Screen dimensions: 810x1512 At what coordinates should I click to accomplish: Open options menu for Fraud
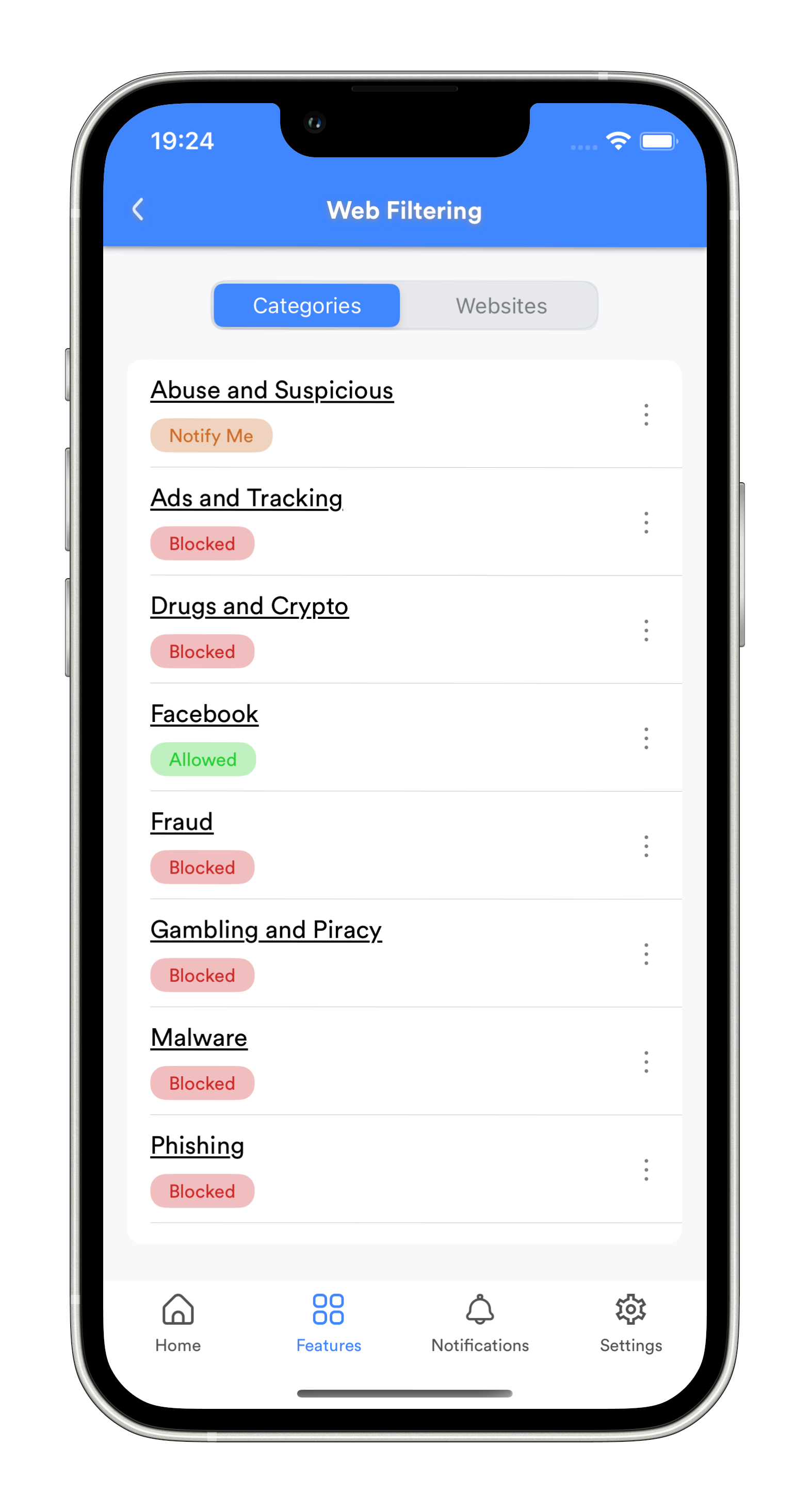pyautogui.click(x=646, y=846)
